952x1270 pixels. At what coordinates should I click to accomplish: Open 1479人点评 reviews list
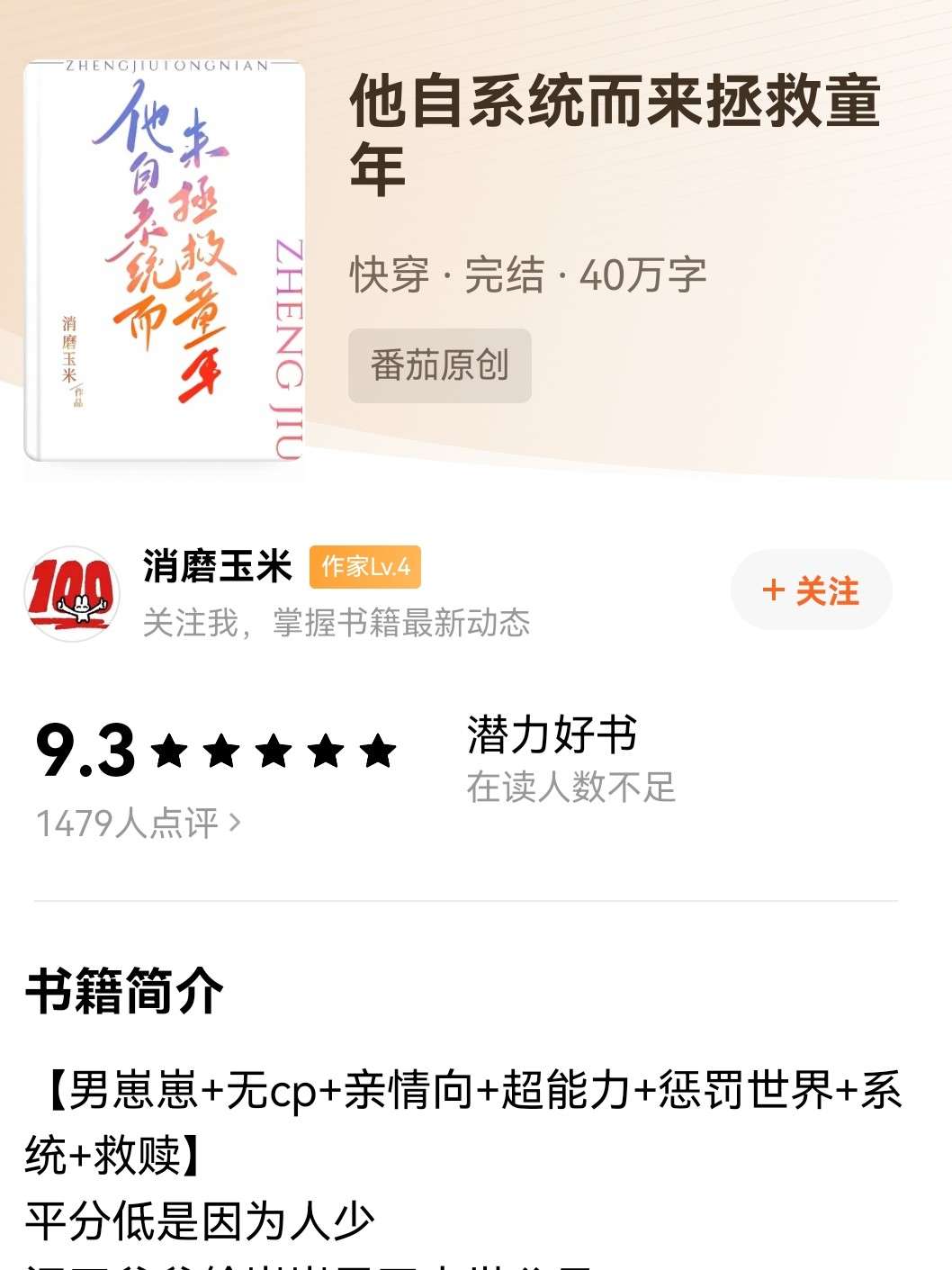click(139, 823)
